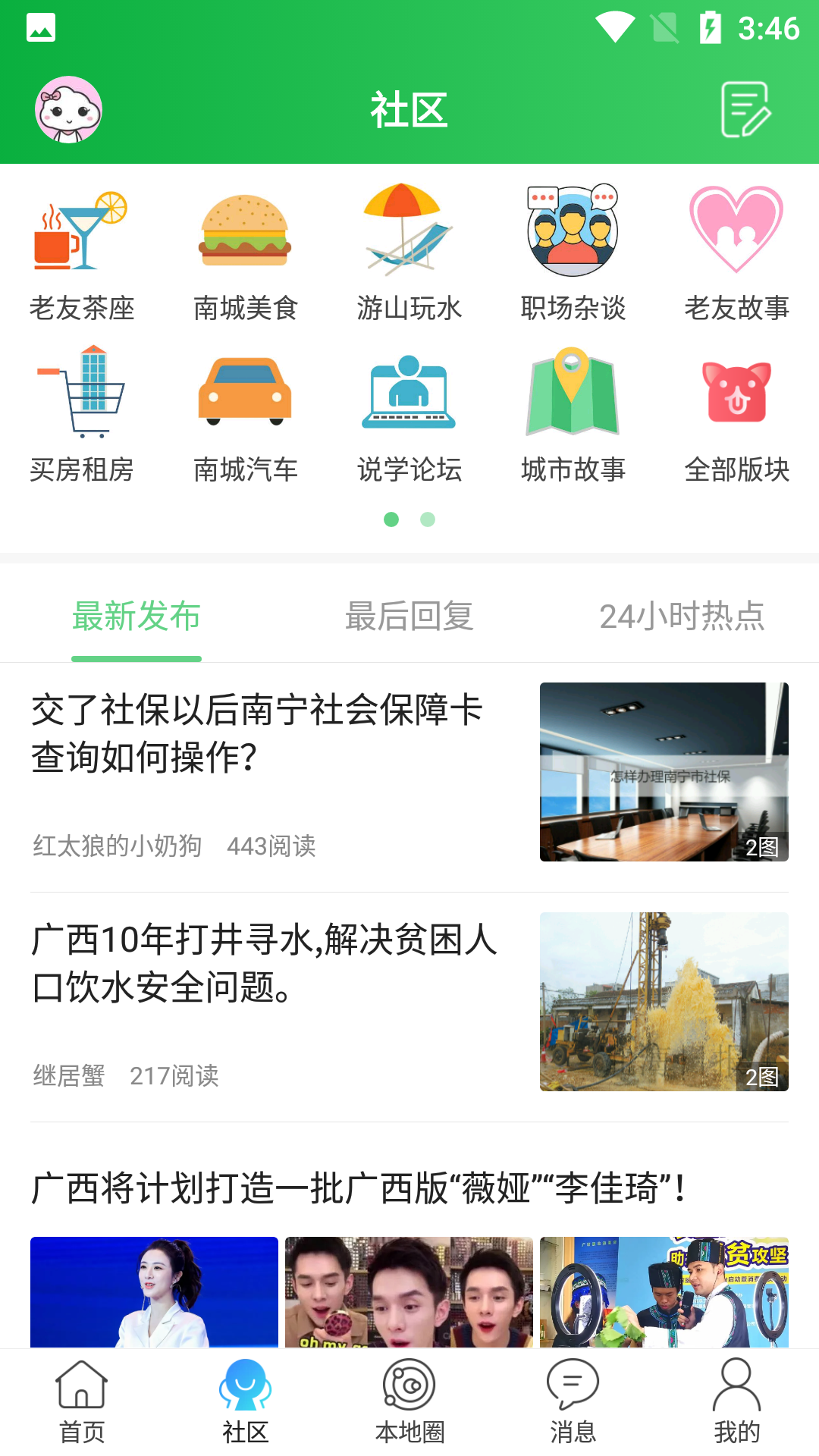Screen dimensions: 819x1456
Task: Open 老友故事 board
Action: [736, 256]
